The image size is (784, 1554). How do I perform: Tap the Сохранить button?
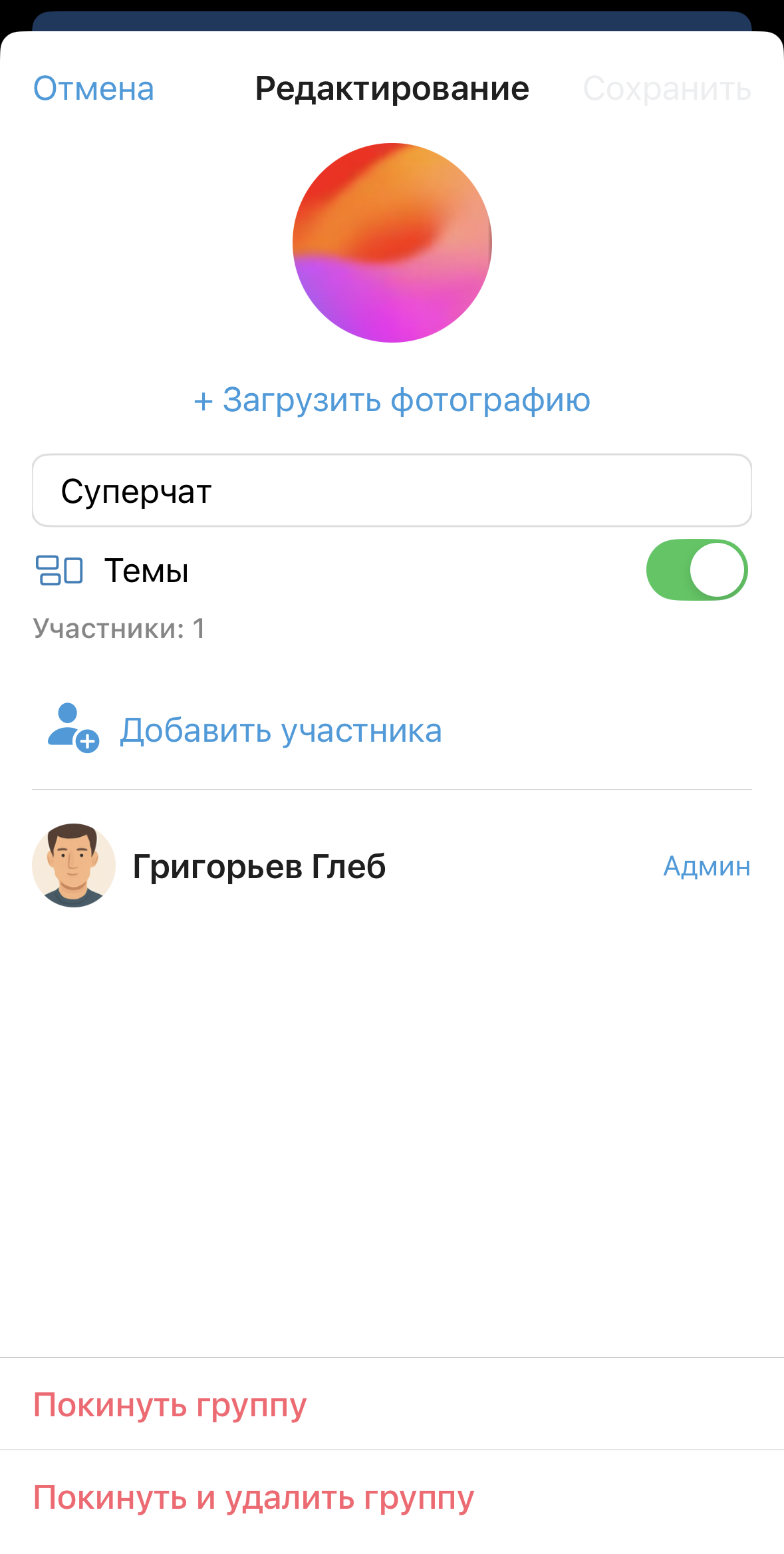[x=667, y=88]
